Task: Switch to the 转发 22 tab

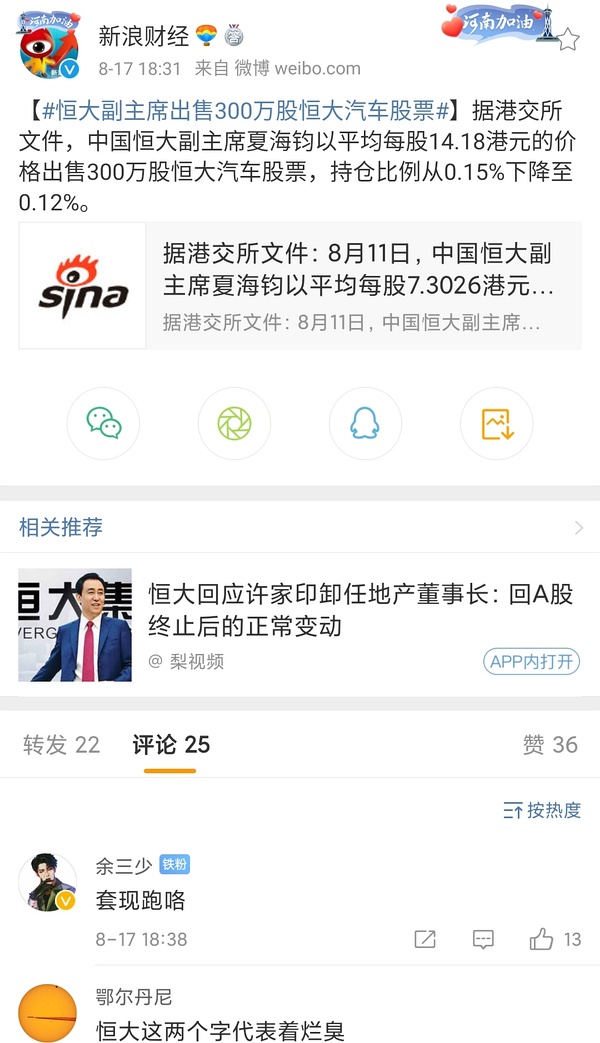Action: pos(62,744)
